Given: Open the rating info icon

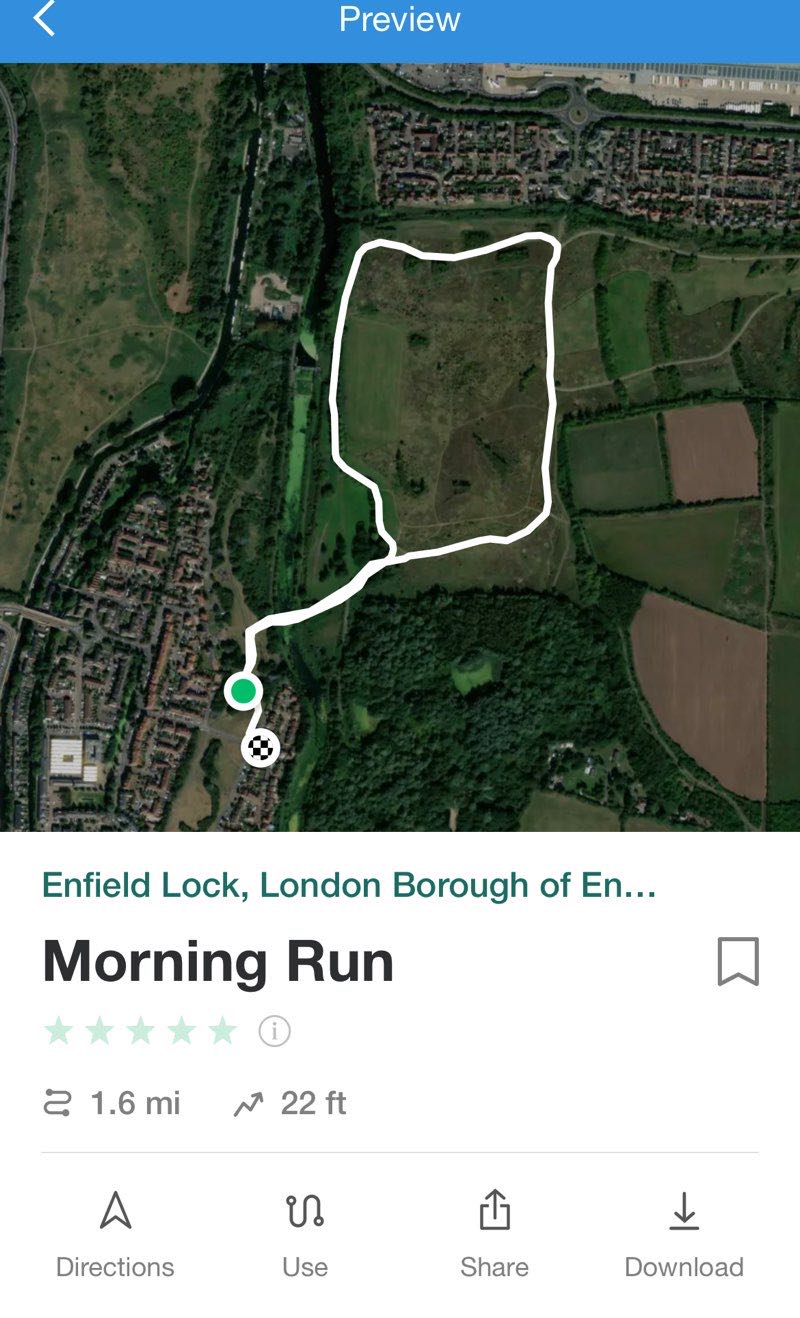Looking at the screenshot, I should pos(274,1031).
